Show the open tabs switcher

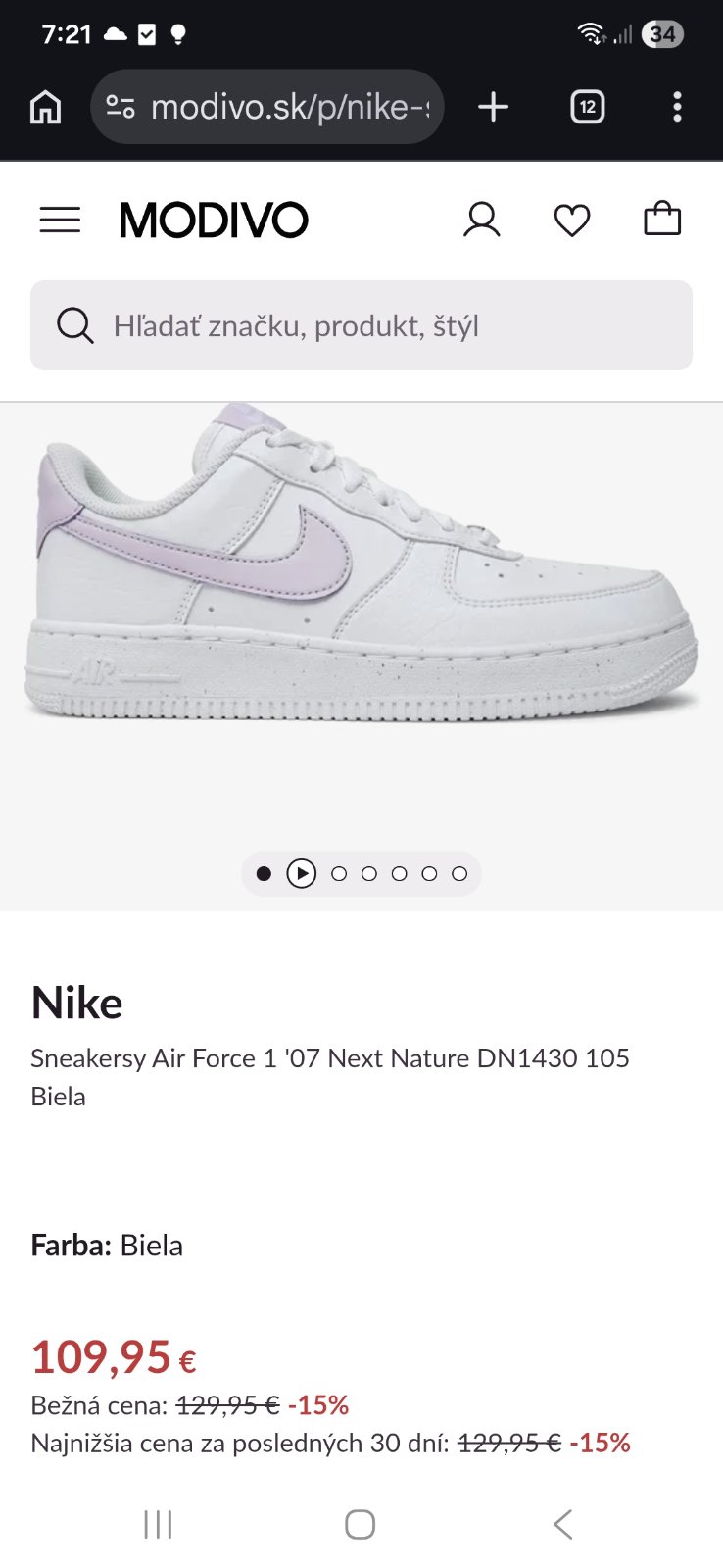(x=587, y=107)
